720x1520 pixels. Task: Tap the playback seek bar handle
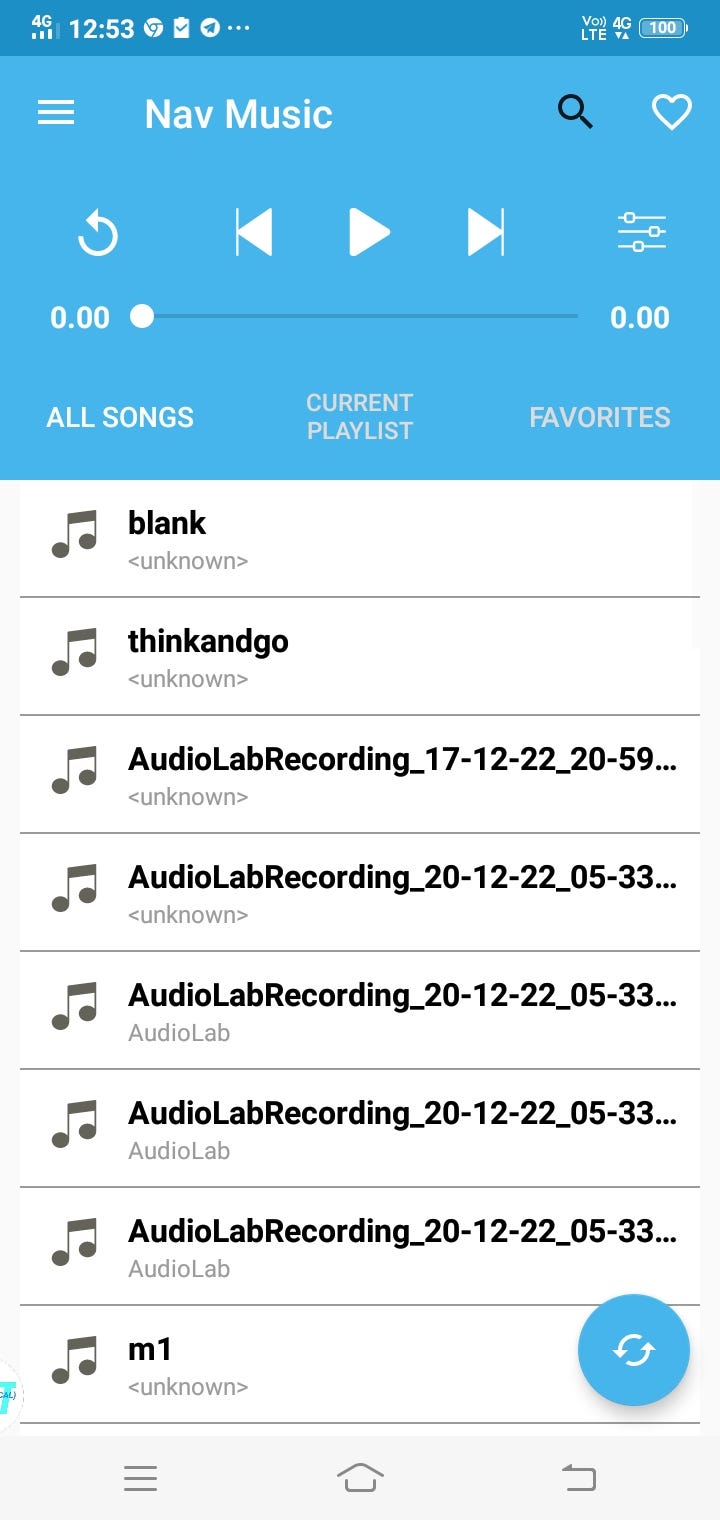click(x=143, y=317)
